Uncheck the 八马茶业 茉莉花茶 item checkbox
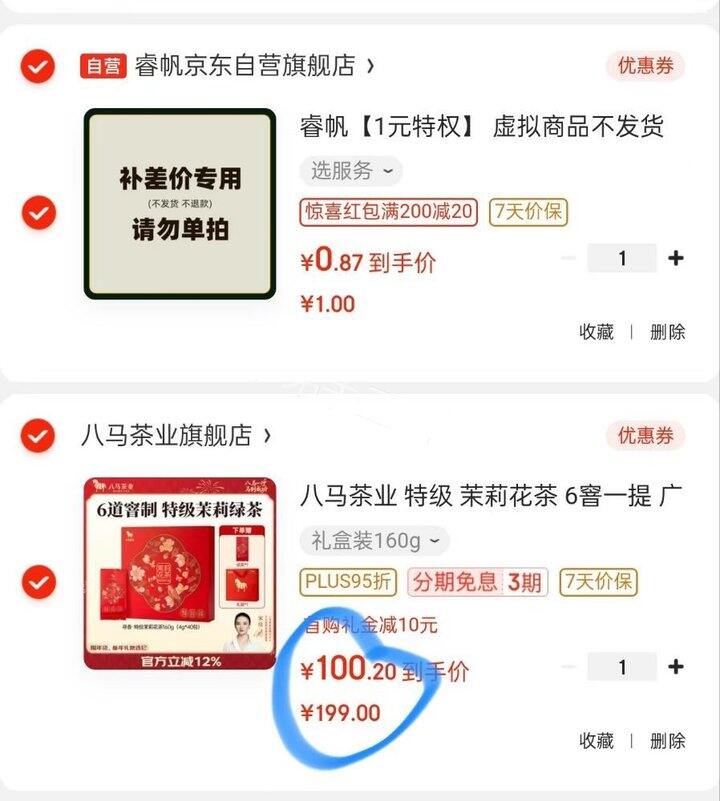 (39, 581)
